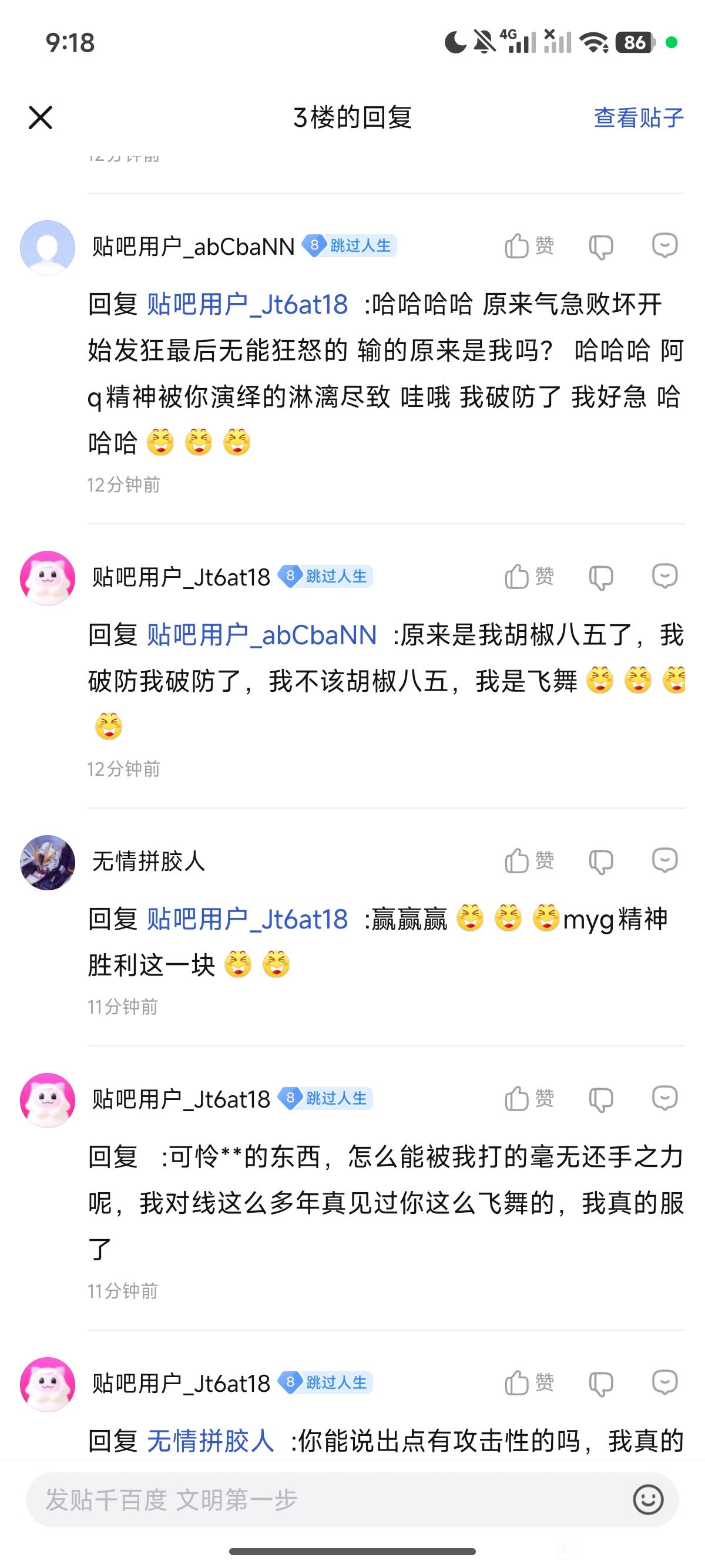This screenshot has height=1568, width=705.
Task: Like the 胡椒八五 reply by Jt6at18
Action: (x=528, y=577)
